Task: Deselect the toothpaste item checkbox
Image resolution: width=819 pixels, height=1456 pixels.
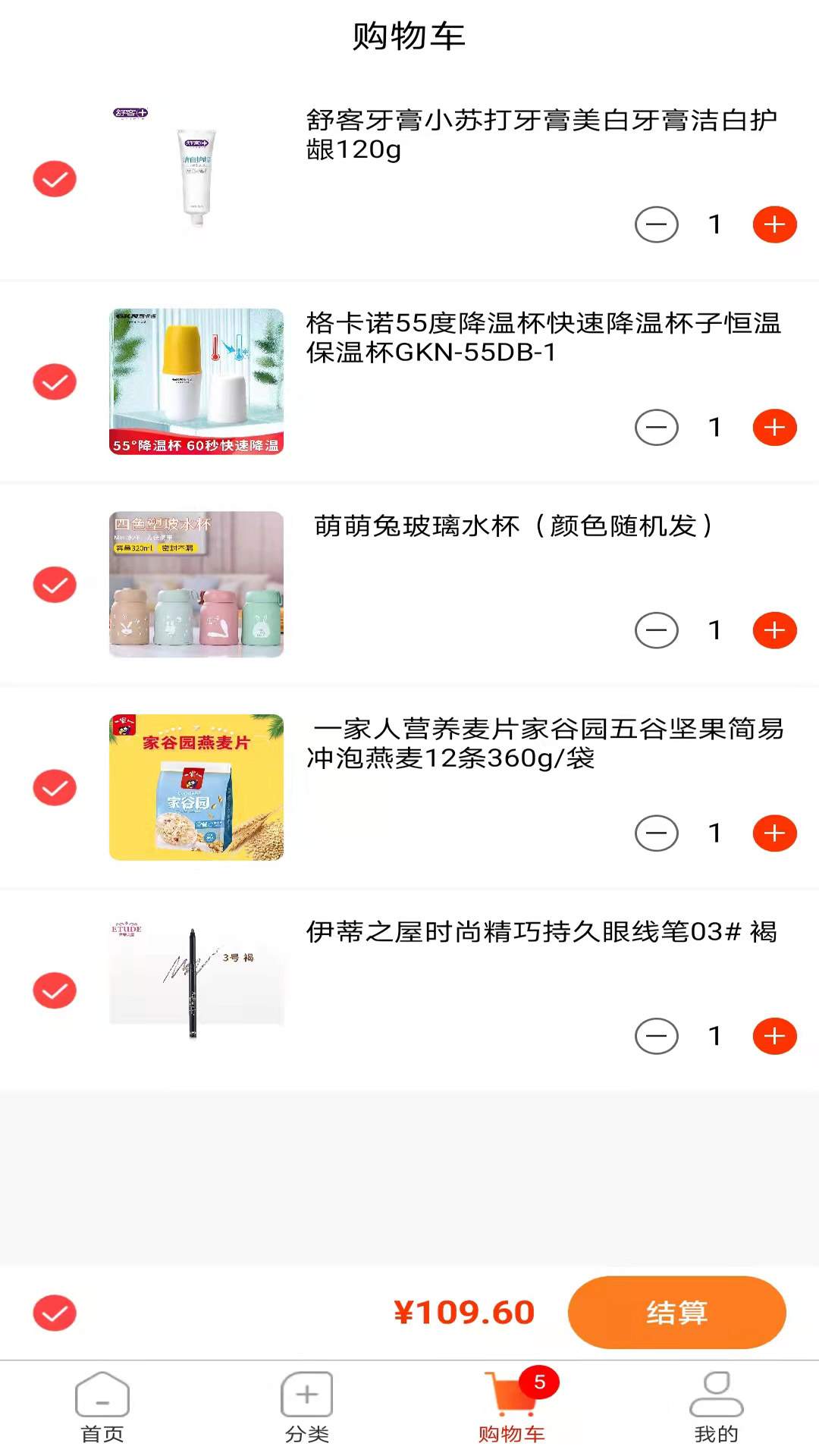Action: click(54, 179)
